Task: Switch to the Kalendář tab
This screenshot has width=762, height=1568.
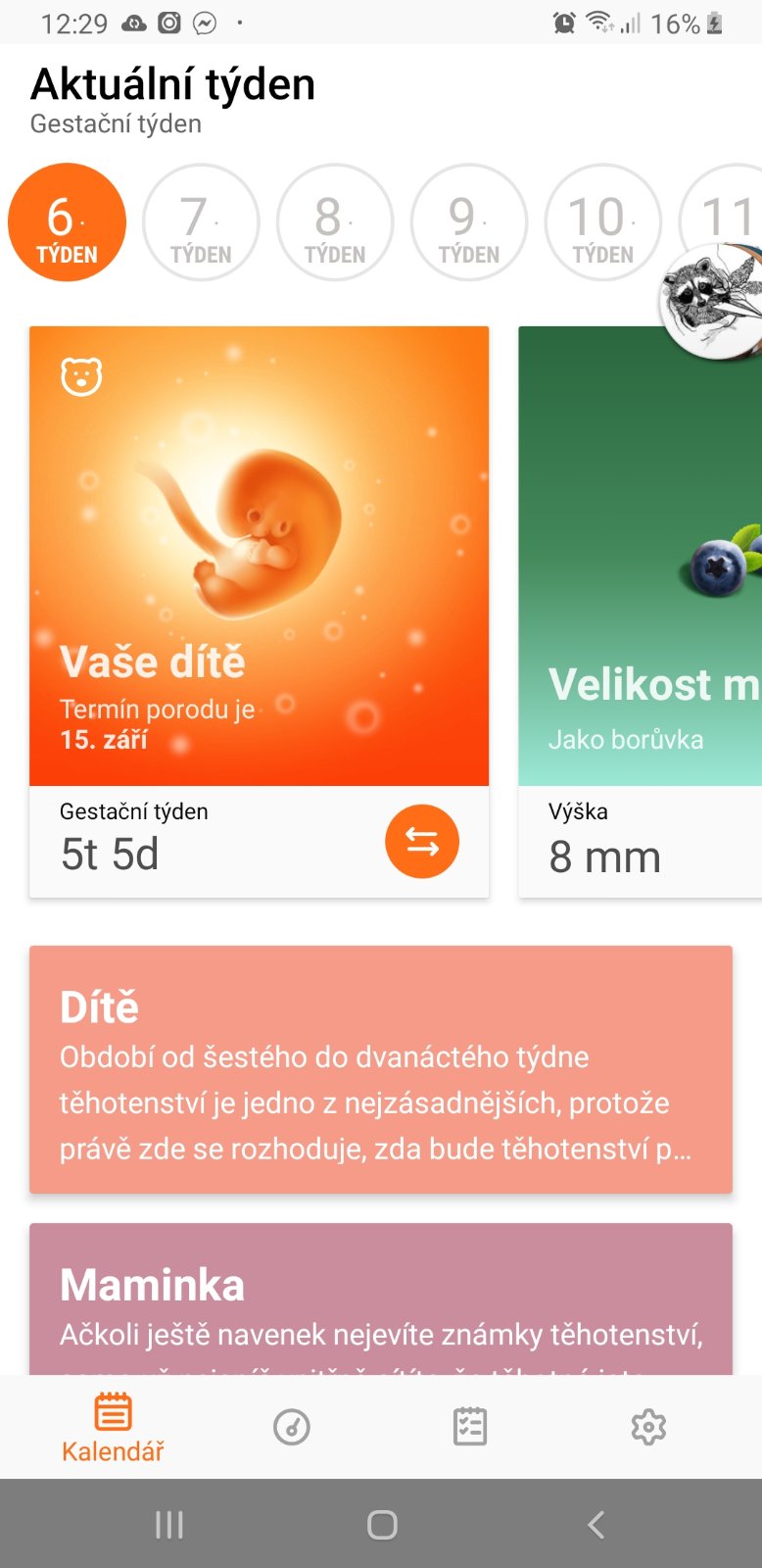Action: 113,1428
